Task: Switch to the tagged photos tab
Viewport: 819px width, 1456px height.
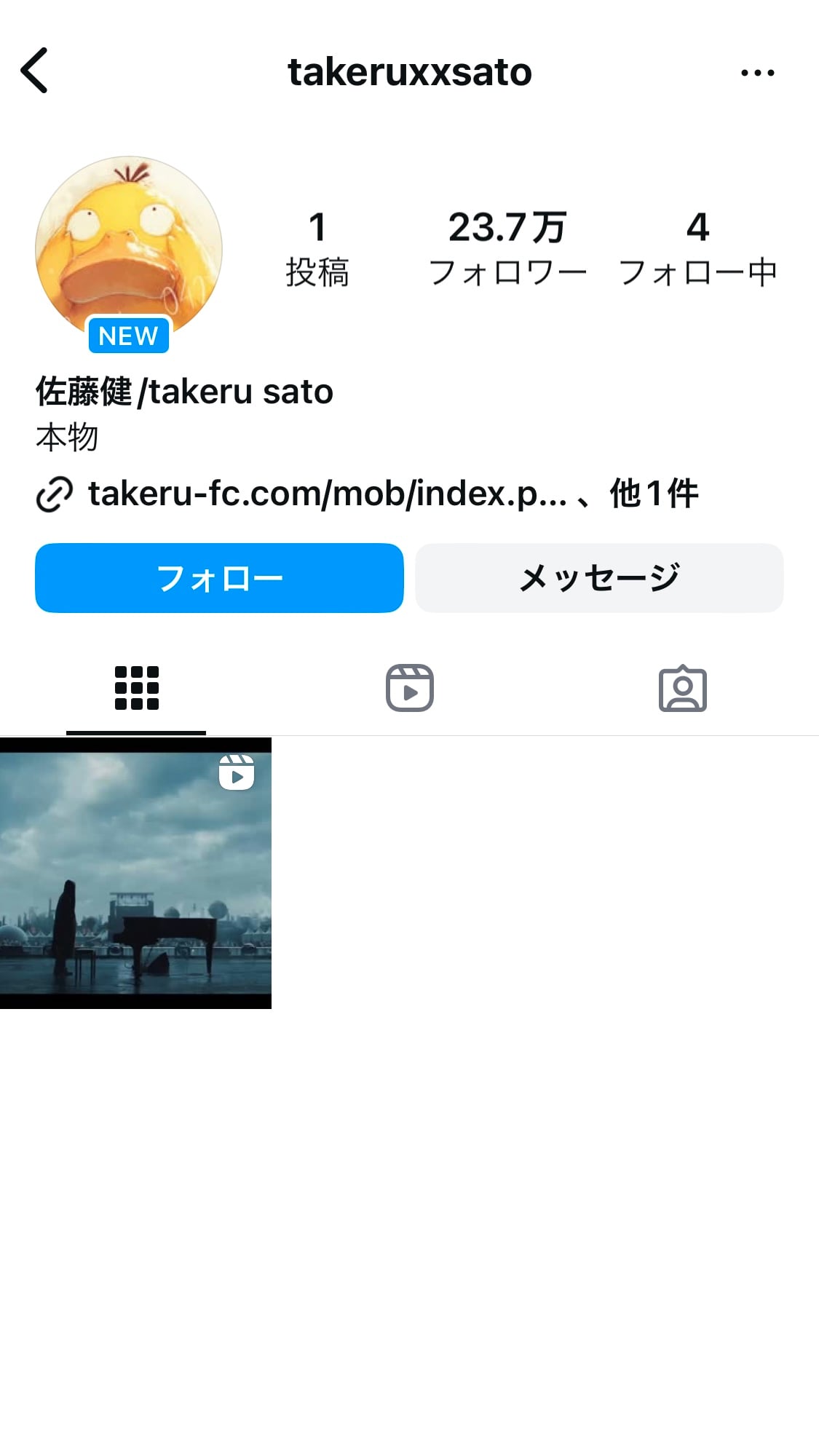Action: pyautogui.click(x=682, y=688)
